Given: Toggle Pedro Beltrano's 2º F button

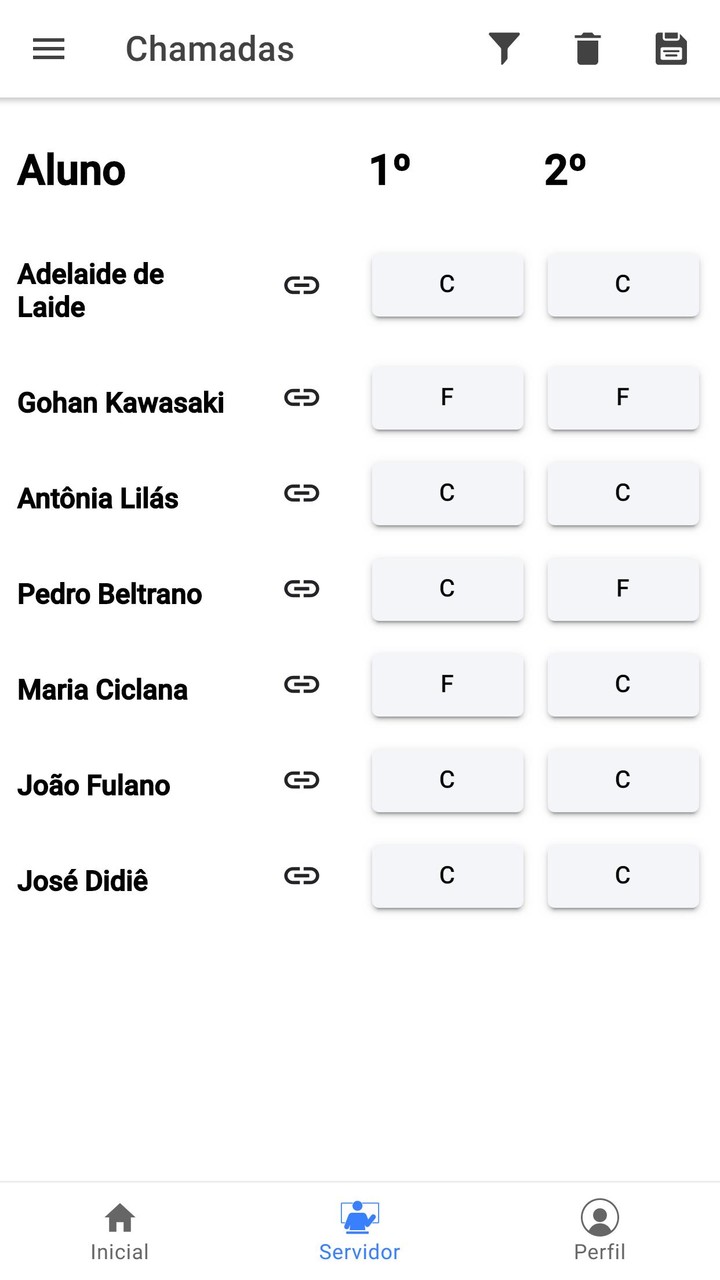Looking at the screenshot, I should tap(622, 589).
